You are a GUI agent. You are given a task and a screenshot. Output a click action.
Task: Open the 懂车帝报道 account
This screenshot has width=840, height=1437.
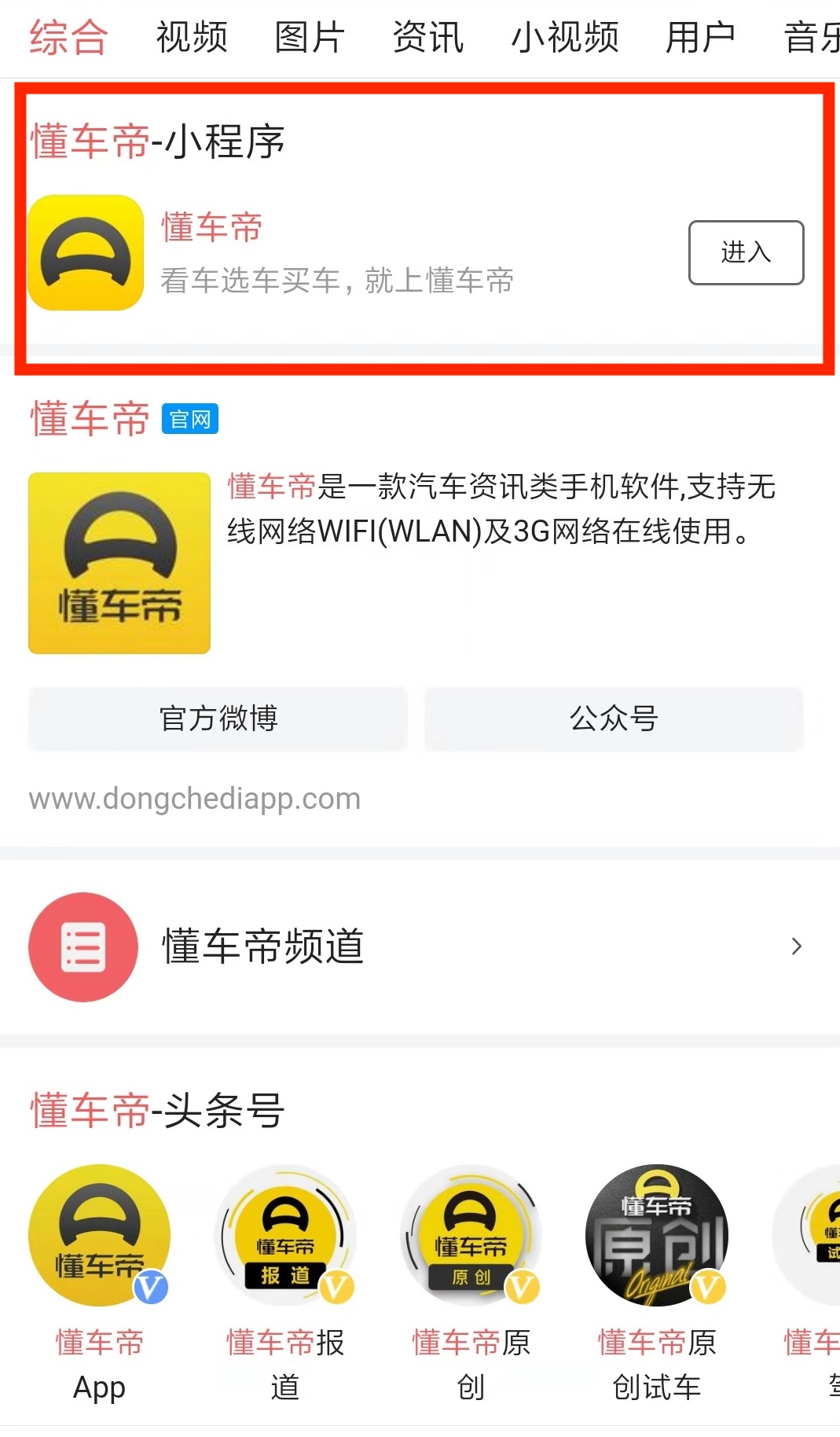(x=285, y=1236)
